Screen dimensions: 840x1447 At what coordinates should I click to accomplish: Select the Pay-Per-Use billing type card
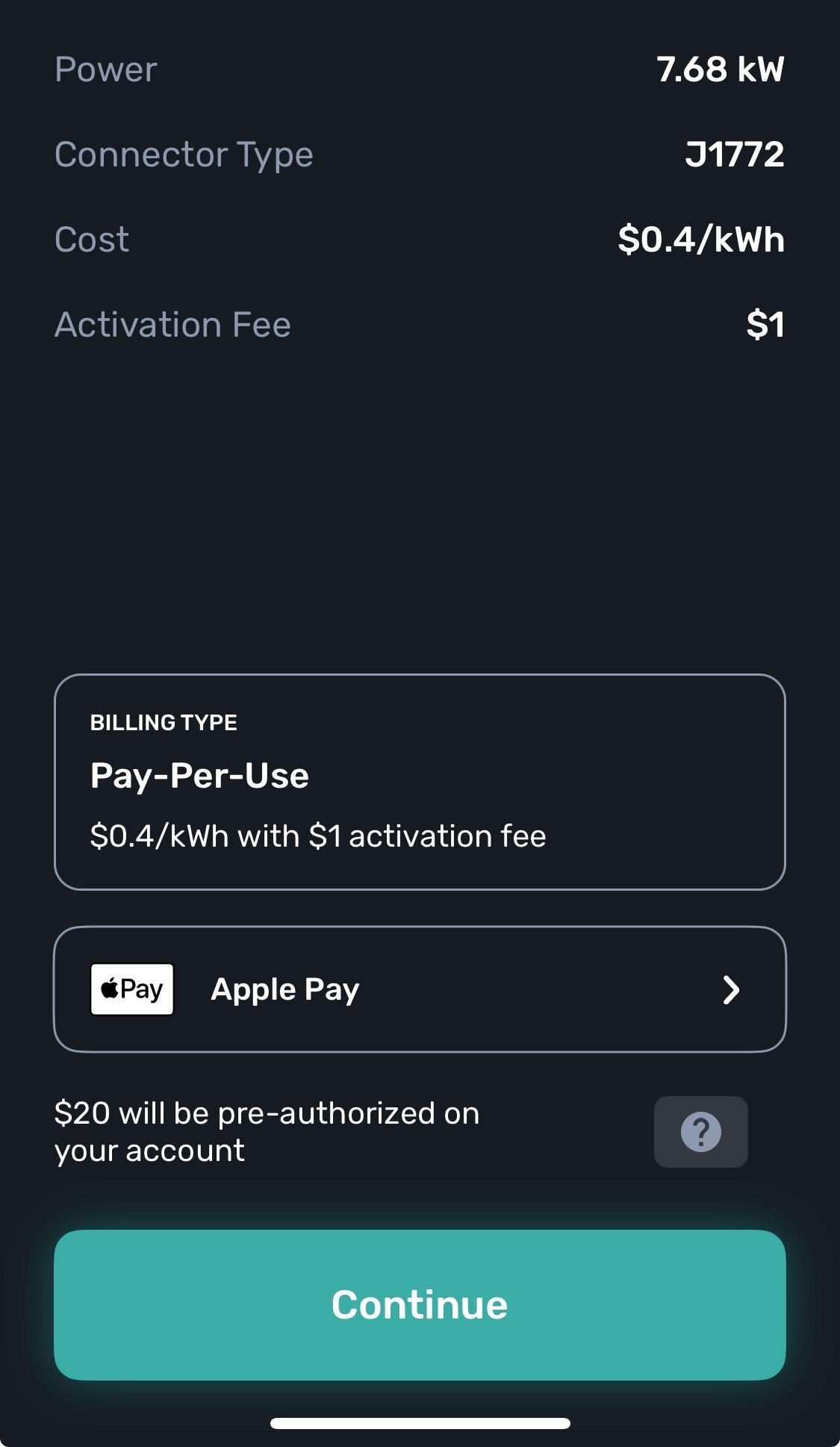pyautogui.click(x=420, y=782)
